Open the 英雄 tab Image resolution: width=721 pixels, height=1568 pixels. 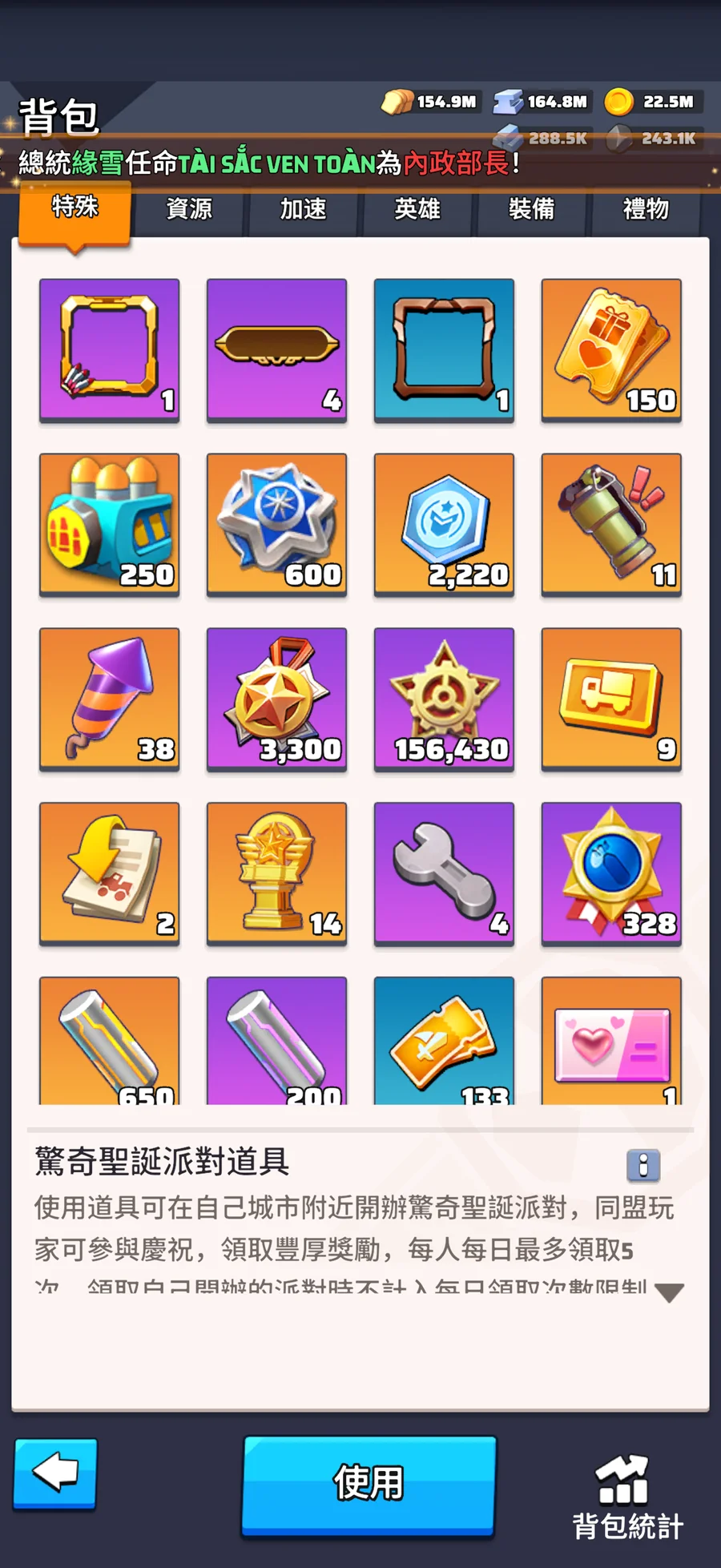(x=417, y=209)
